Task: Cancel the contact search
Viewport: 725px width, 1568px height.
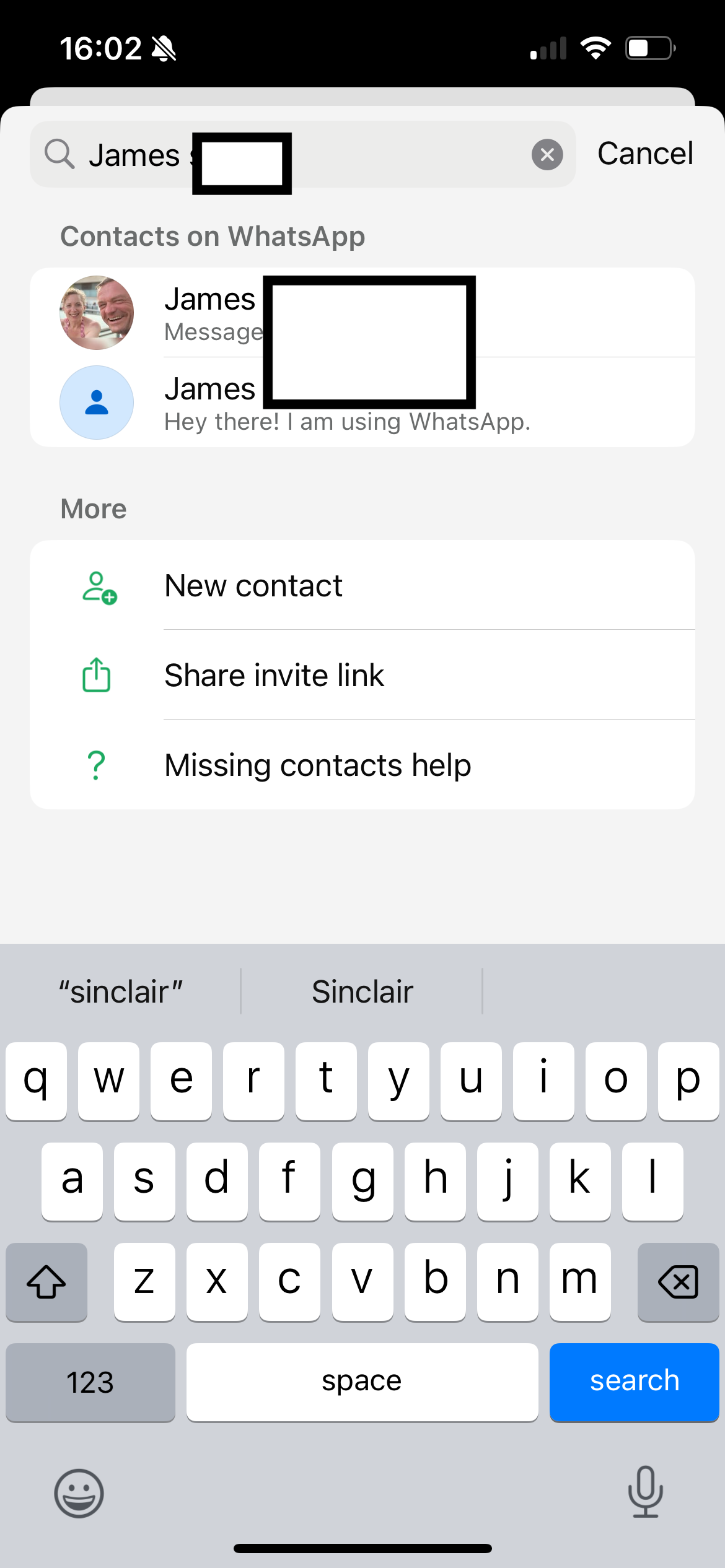Action: click(644, 154)
